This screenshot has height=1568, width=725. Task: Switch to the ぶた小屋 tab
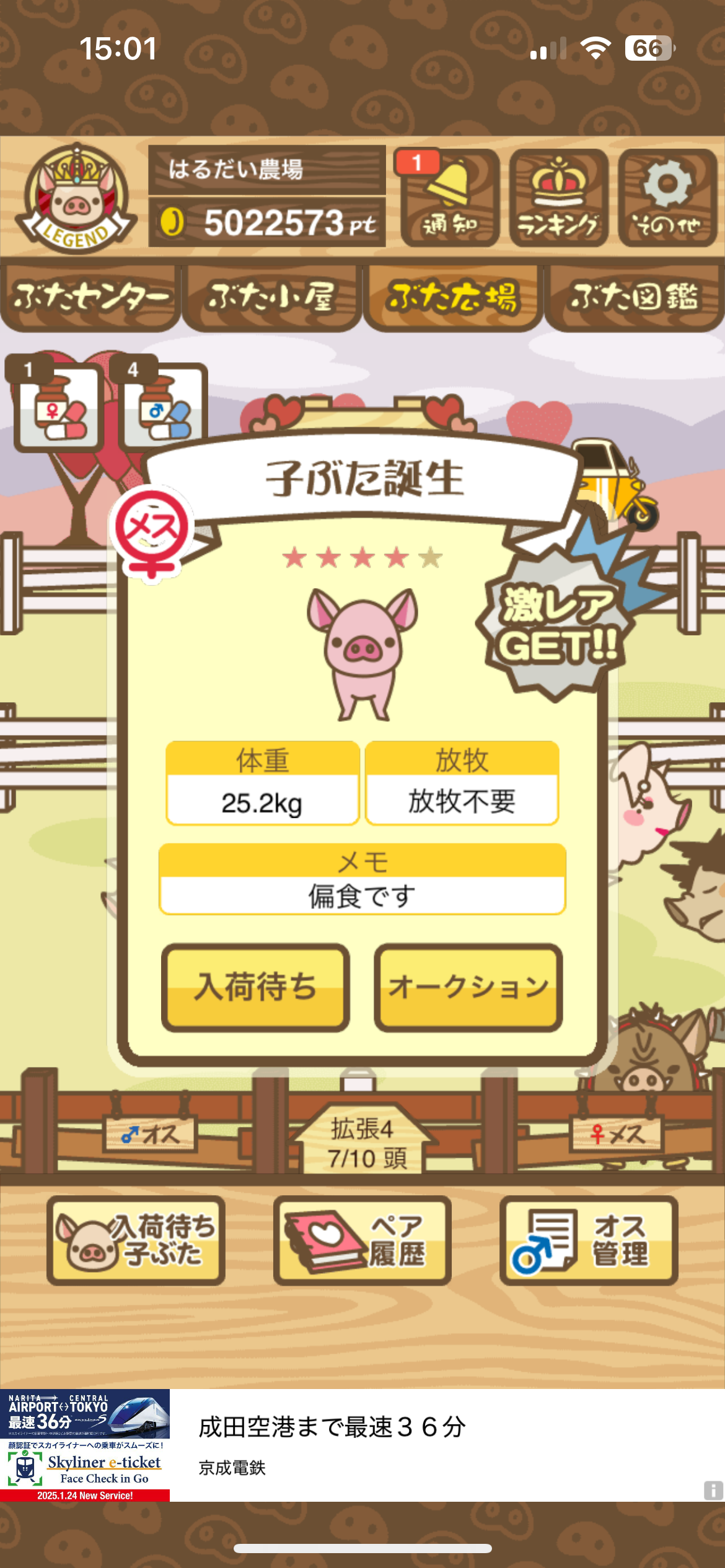pos(271,298)
